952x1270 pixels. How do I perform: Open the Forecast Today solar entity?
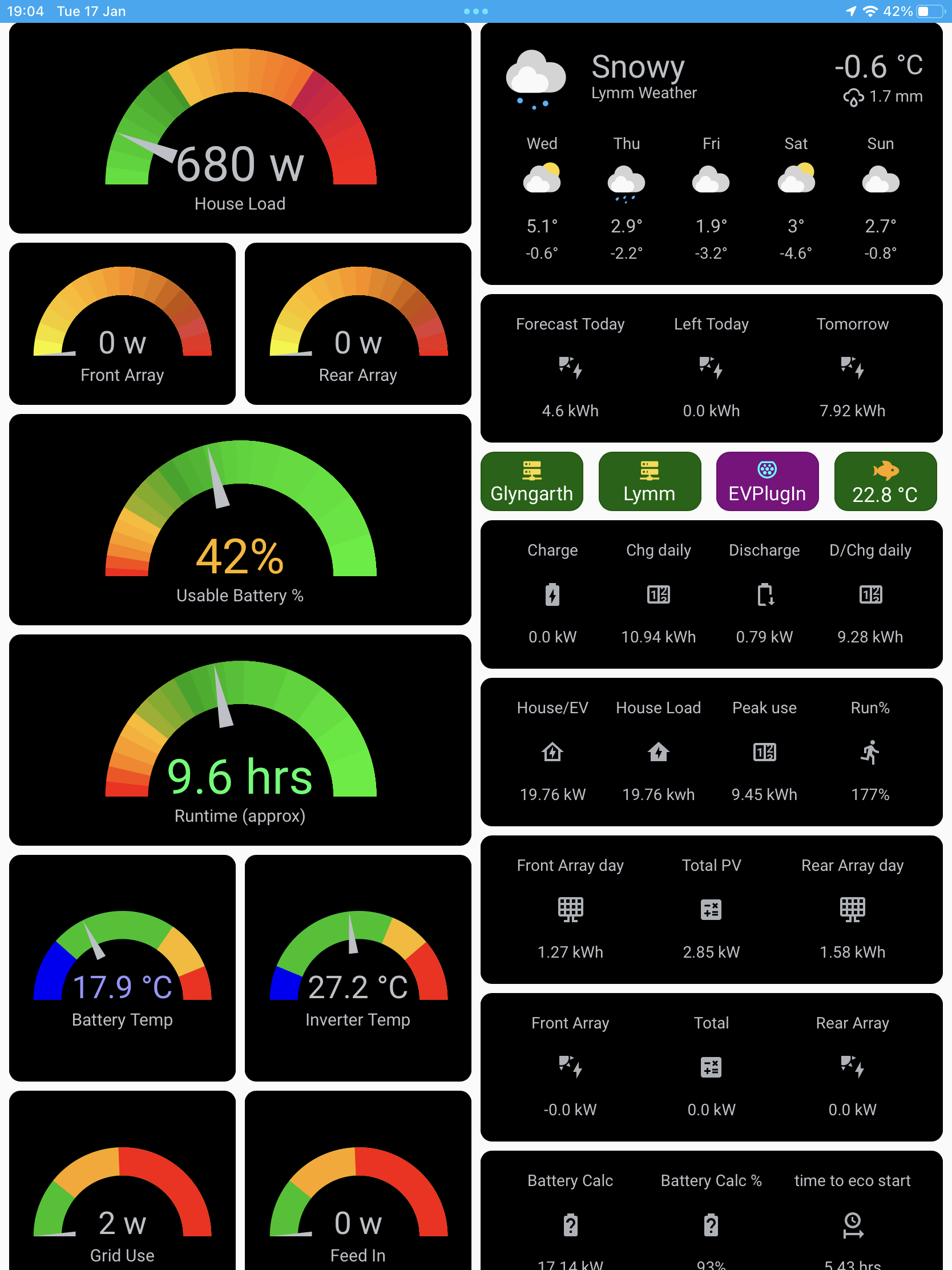point(570,367)
